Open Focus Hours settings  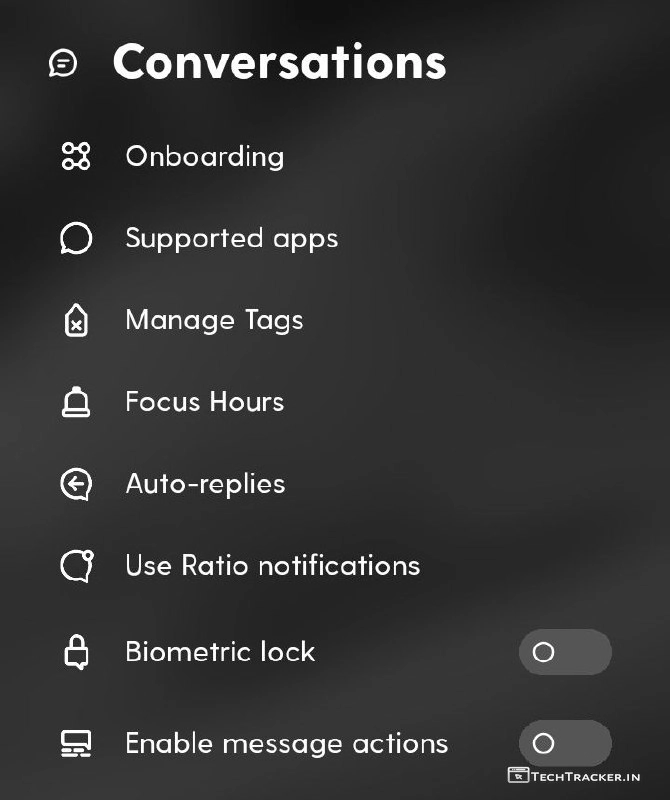(x=204, y=402)
